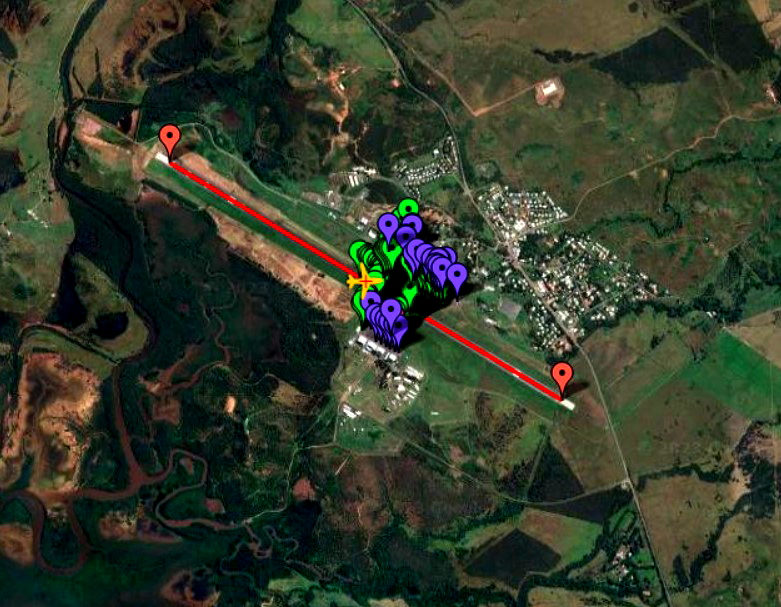Tap the red pin at the runway's northwest end

click(x=170, y=139)
